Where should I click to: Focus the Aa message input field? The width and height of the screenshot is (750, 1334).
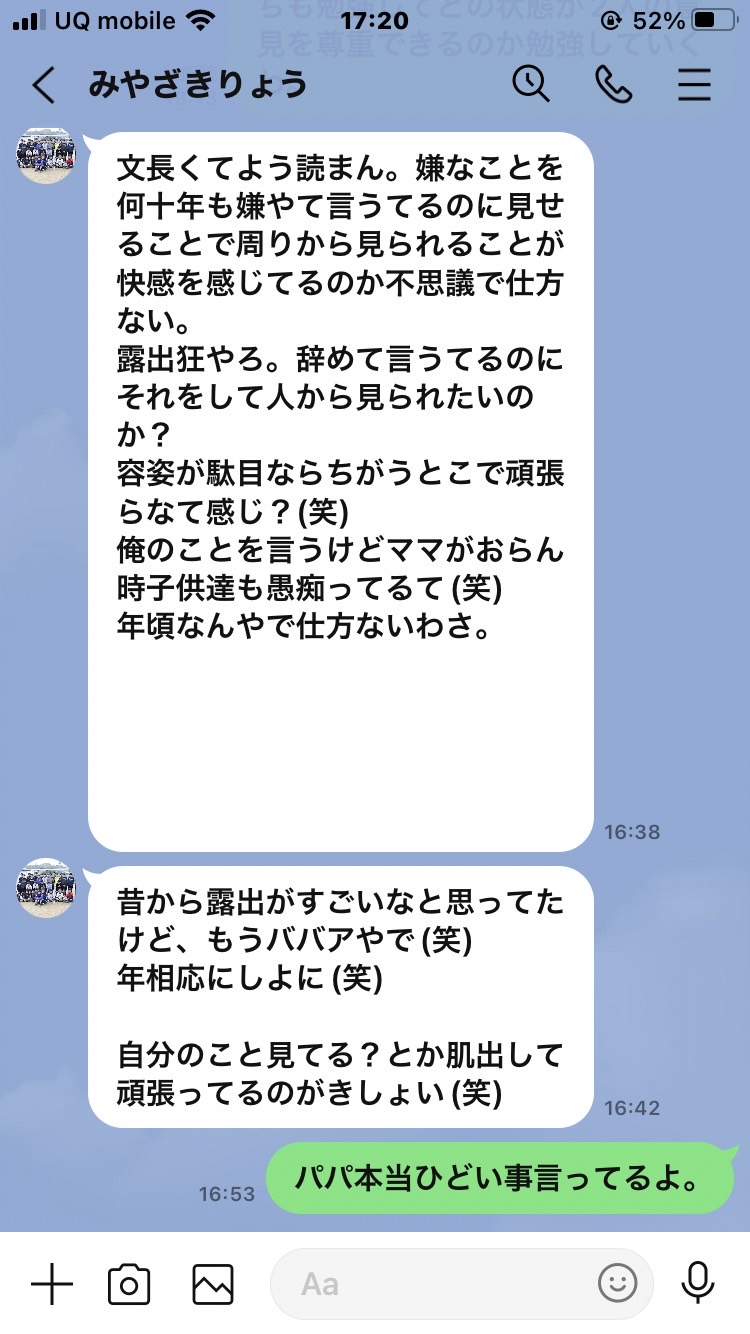(435, 1284)
